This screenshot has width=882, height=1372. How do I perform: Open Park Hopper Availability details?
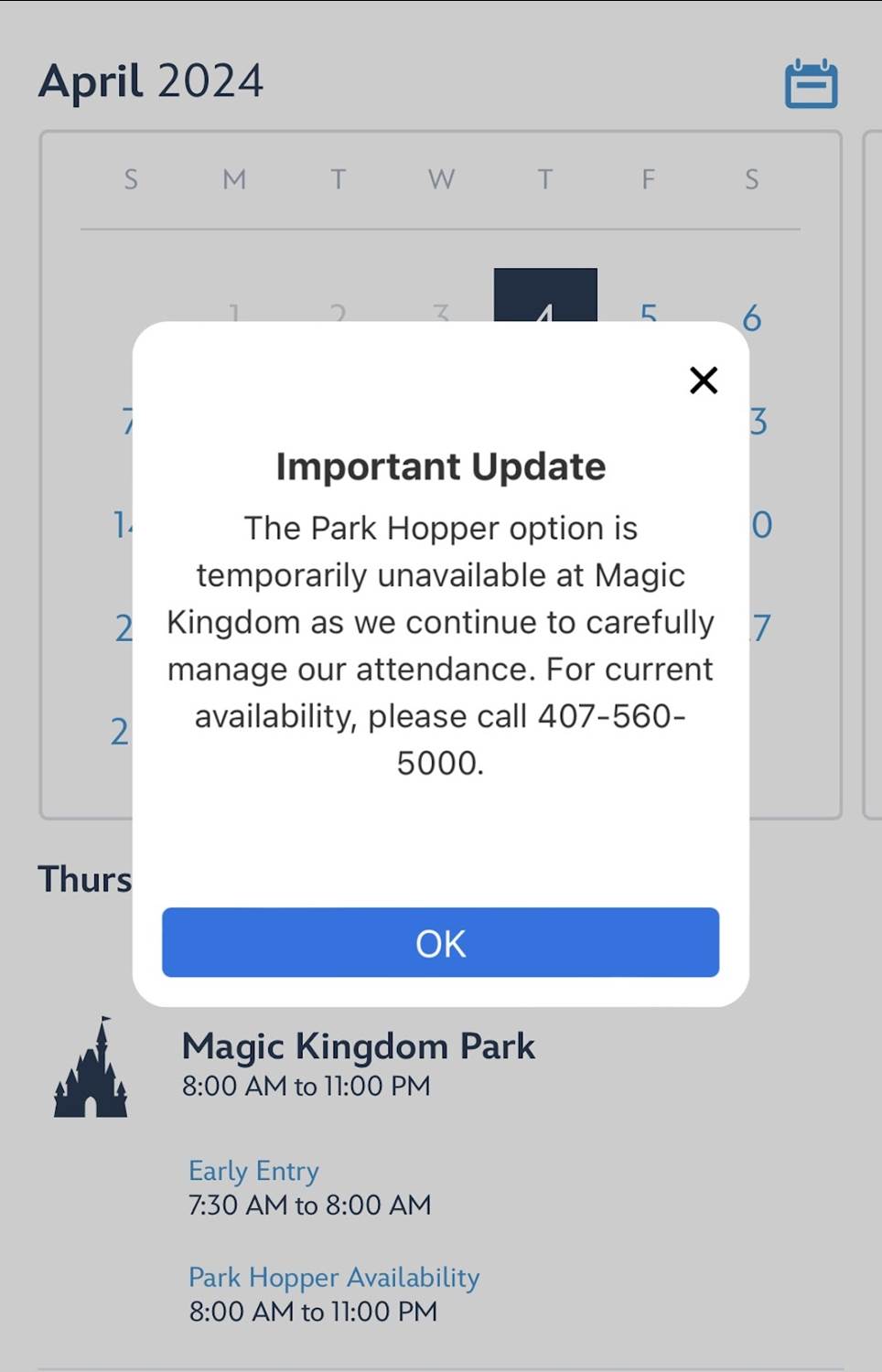334,1277
